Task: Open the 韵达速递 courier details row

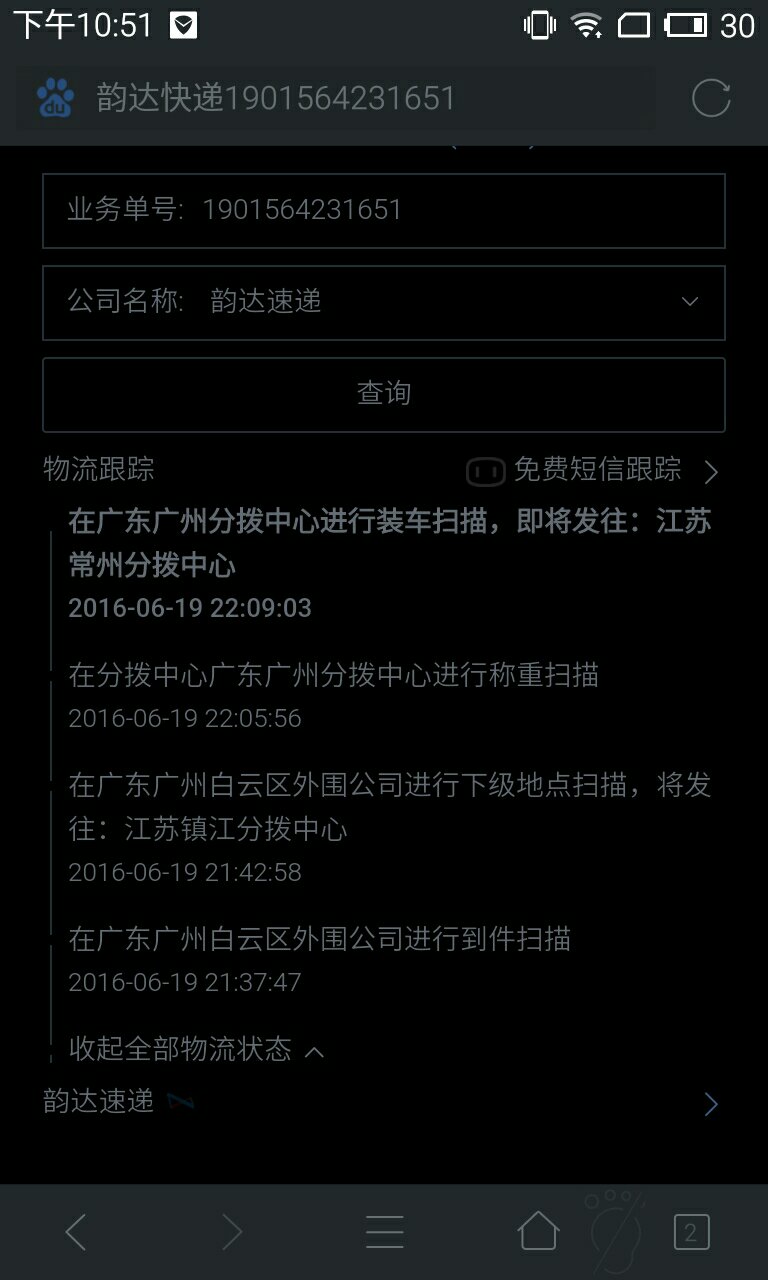Action: [383, 1103]
